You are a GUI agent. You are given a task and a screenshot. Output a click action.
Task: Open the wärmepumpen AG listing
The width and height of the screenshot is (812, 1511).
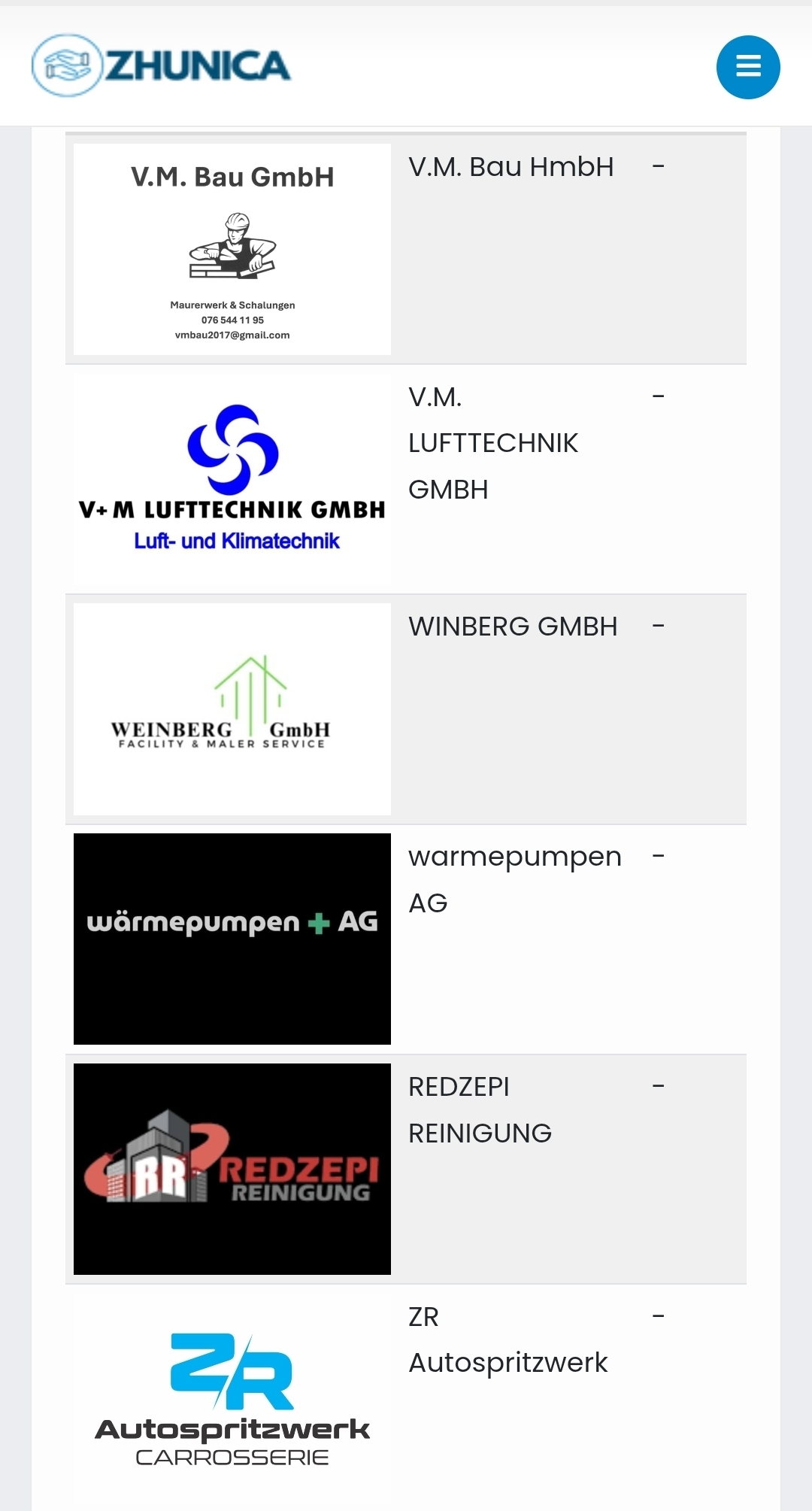click(232, 939)
